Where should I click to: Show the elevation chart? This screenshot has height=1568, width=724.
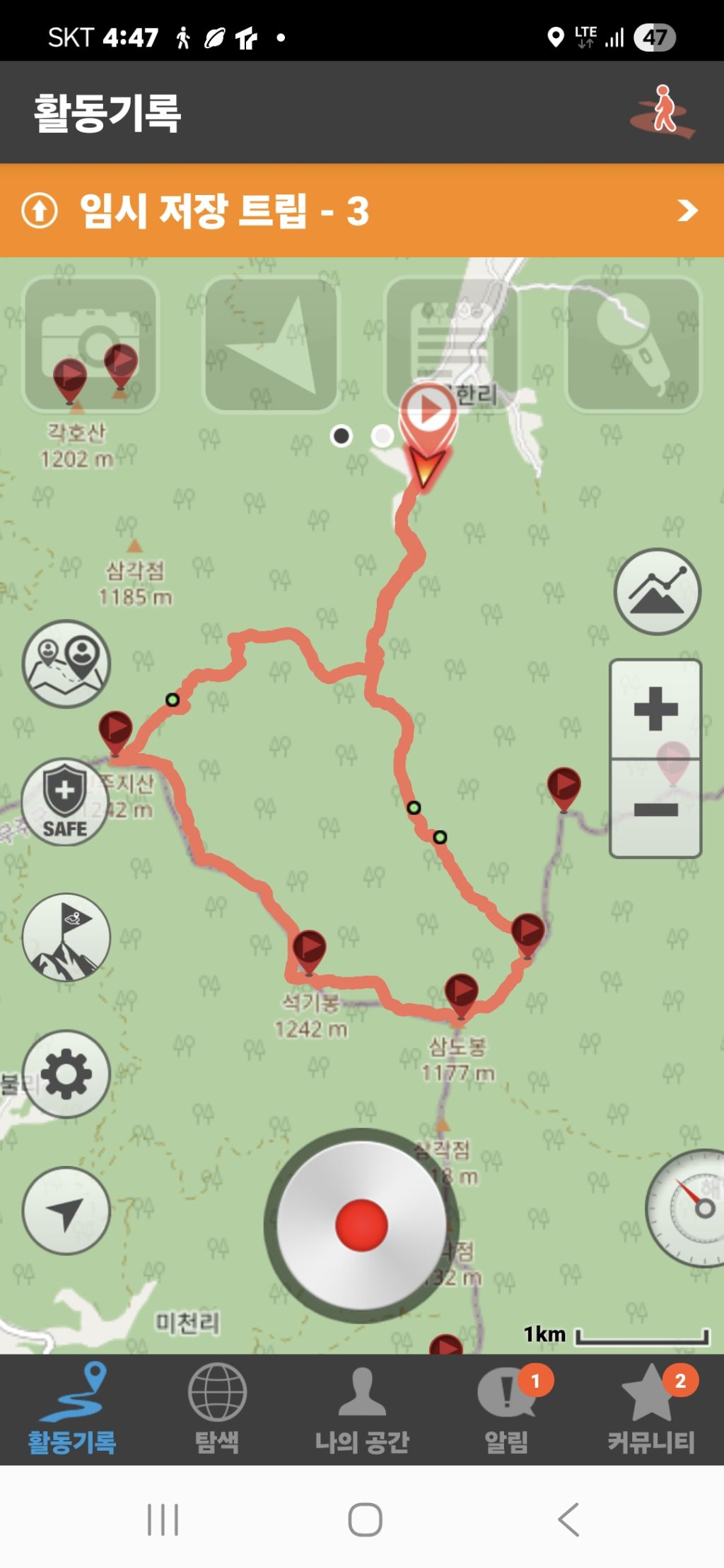tap(657, 591)
